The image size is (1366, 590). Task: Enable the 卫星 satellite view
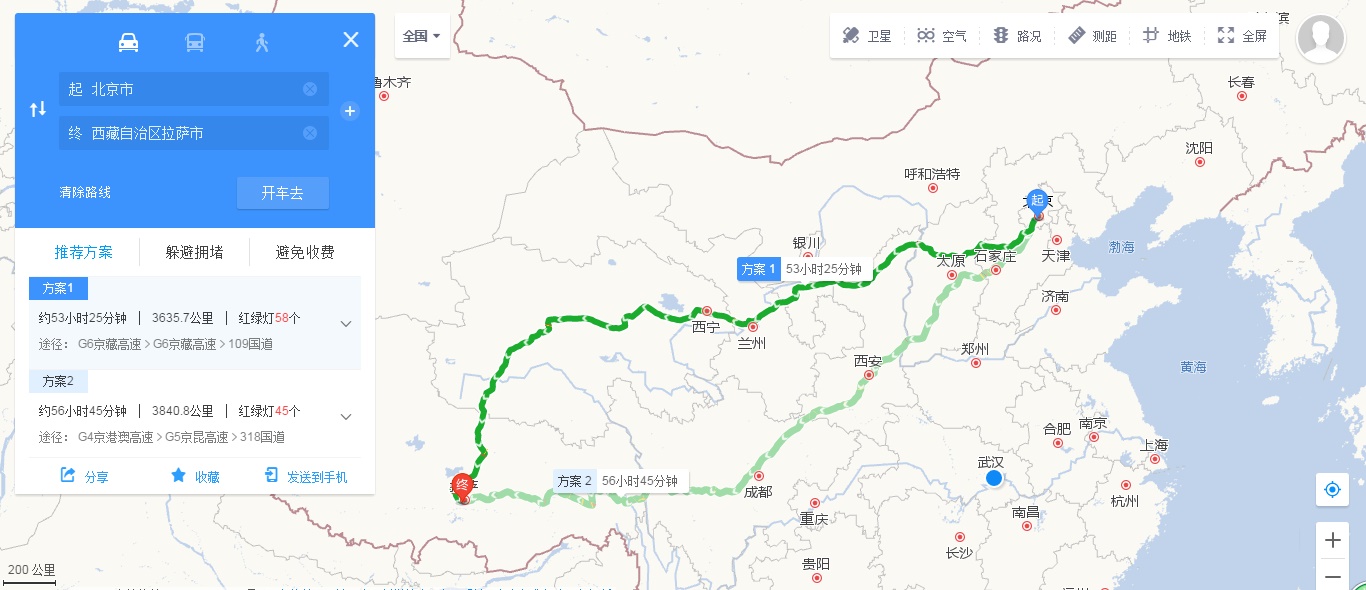867,36
